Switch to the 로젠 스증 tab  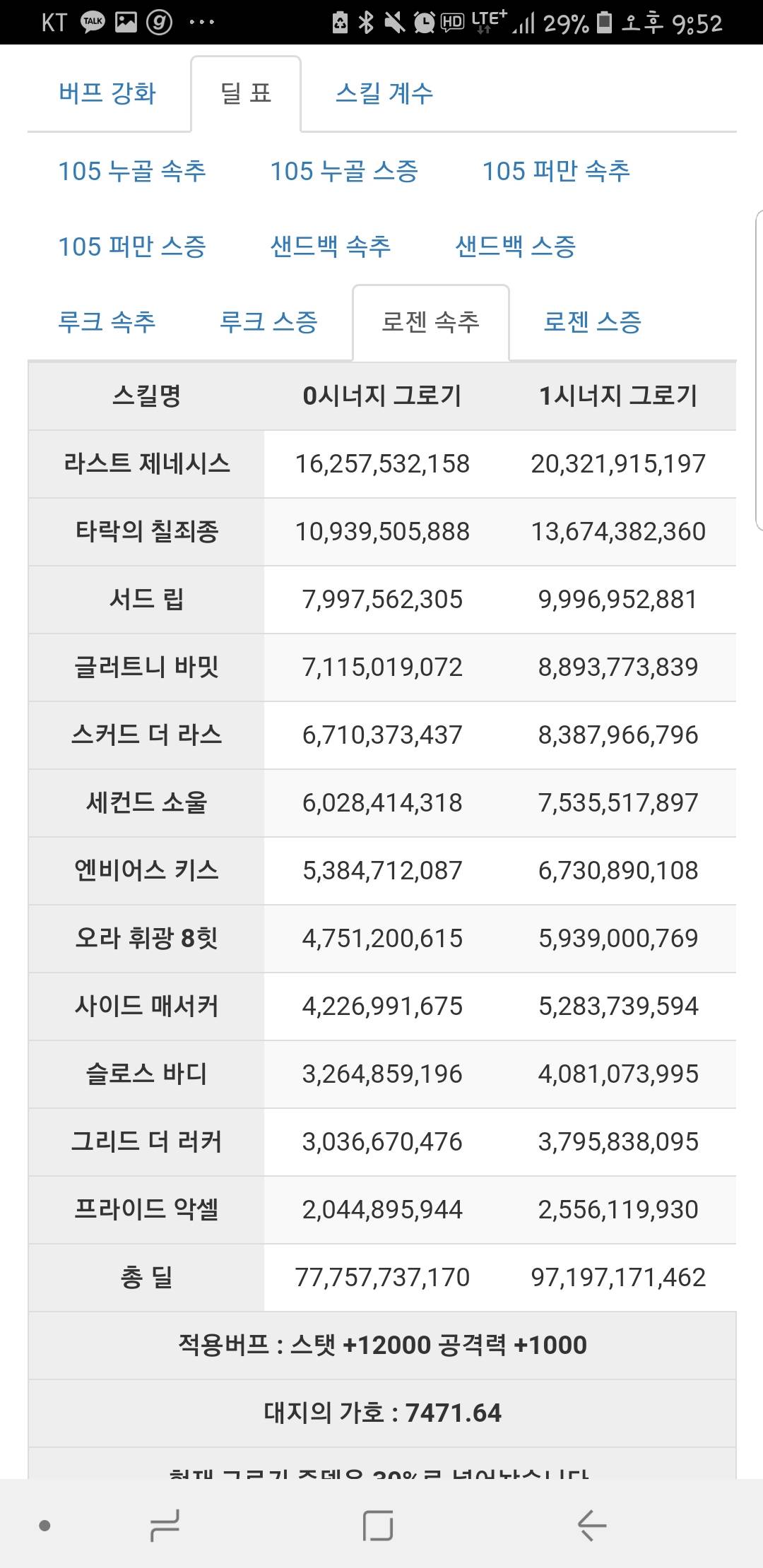point(592,322)
